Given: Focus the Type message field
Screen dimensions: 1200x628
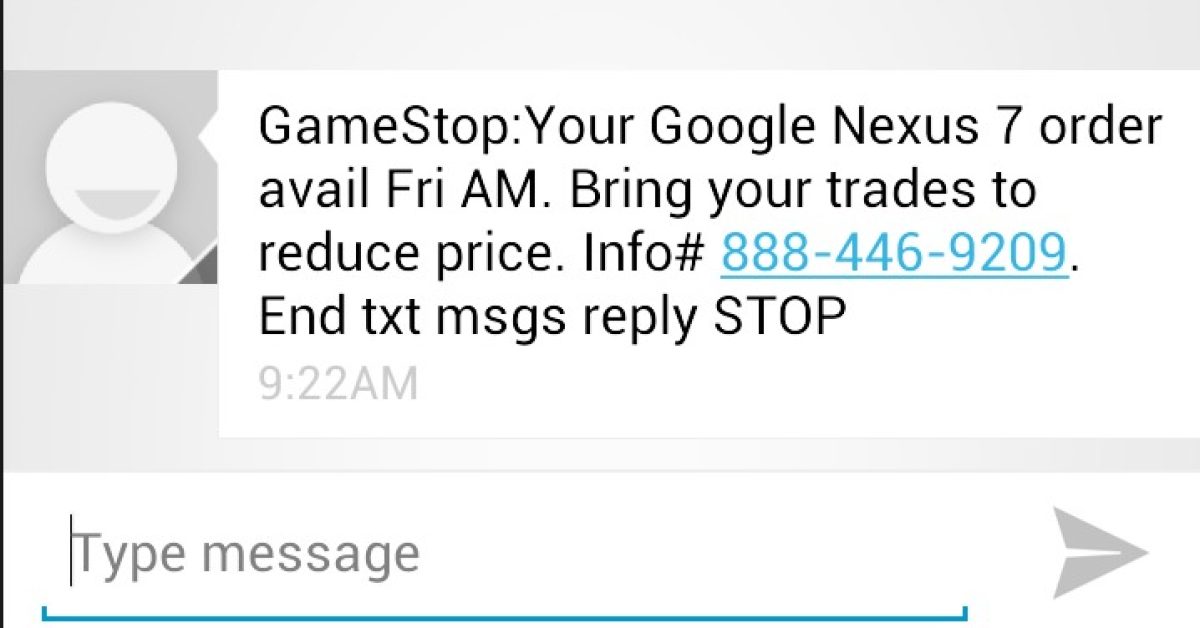Looking at the screenshot, I should point(500,553).
